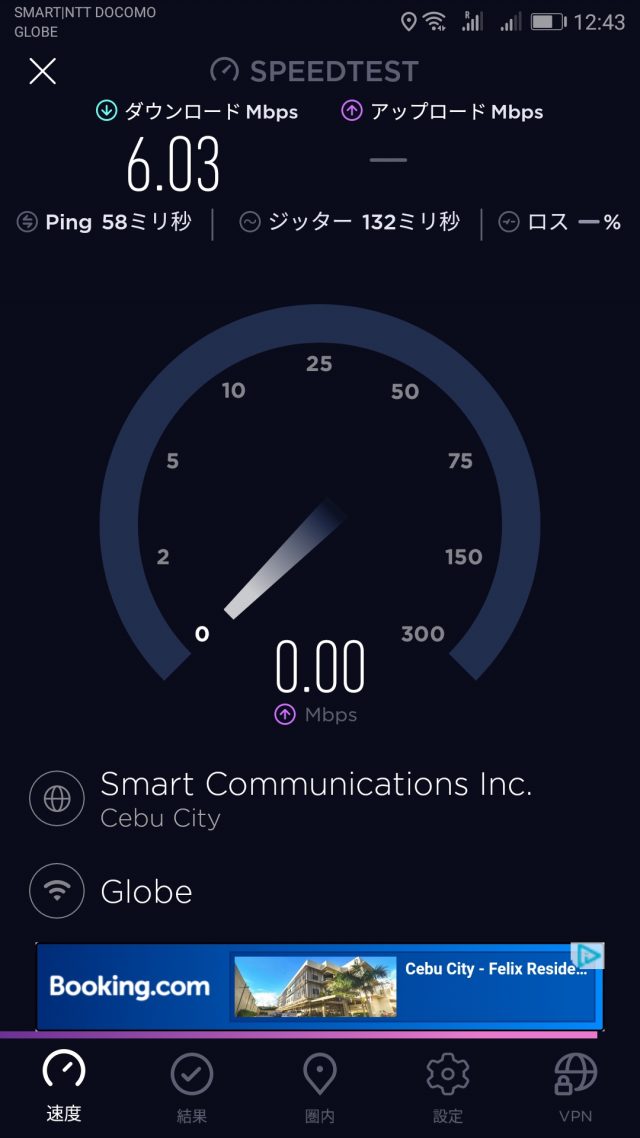The height and width of the screenshot is (1138, 640).
Task: Open the 設定 settings tab
Action: [447, 1086]
